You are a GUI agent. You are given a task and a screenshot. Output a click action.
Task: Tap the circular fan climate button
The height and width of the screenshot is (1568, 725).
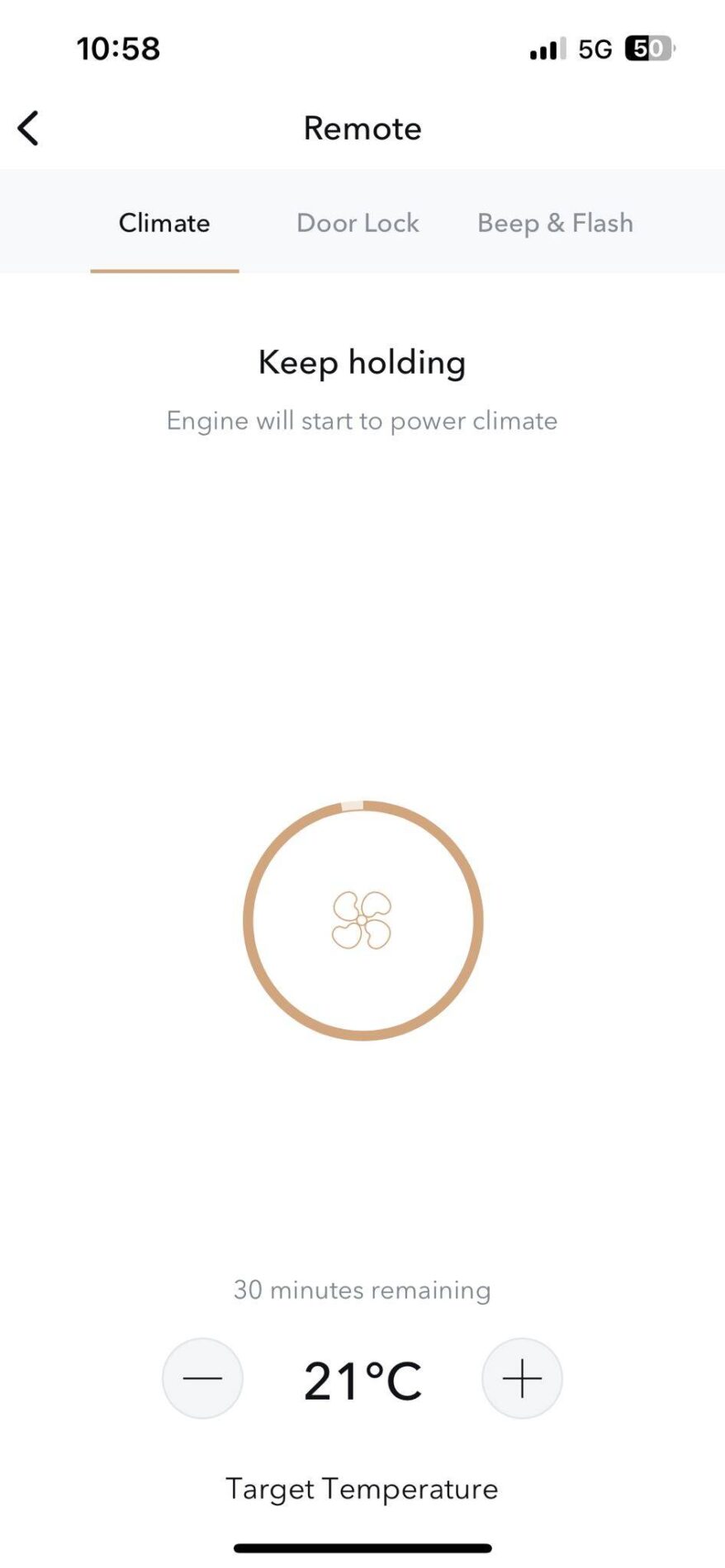[362, 920]
